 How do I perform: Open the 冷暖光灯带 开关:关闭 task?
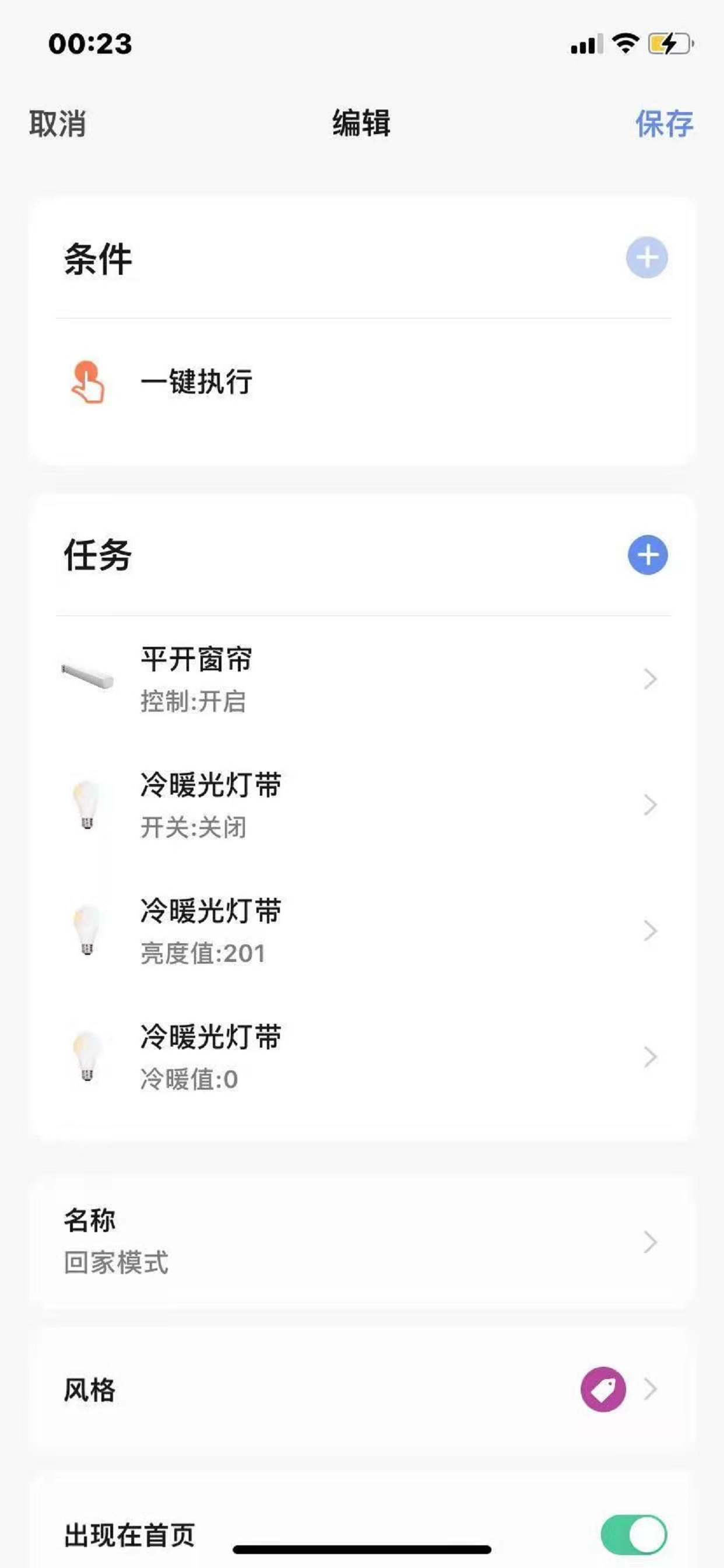362,804
